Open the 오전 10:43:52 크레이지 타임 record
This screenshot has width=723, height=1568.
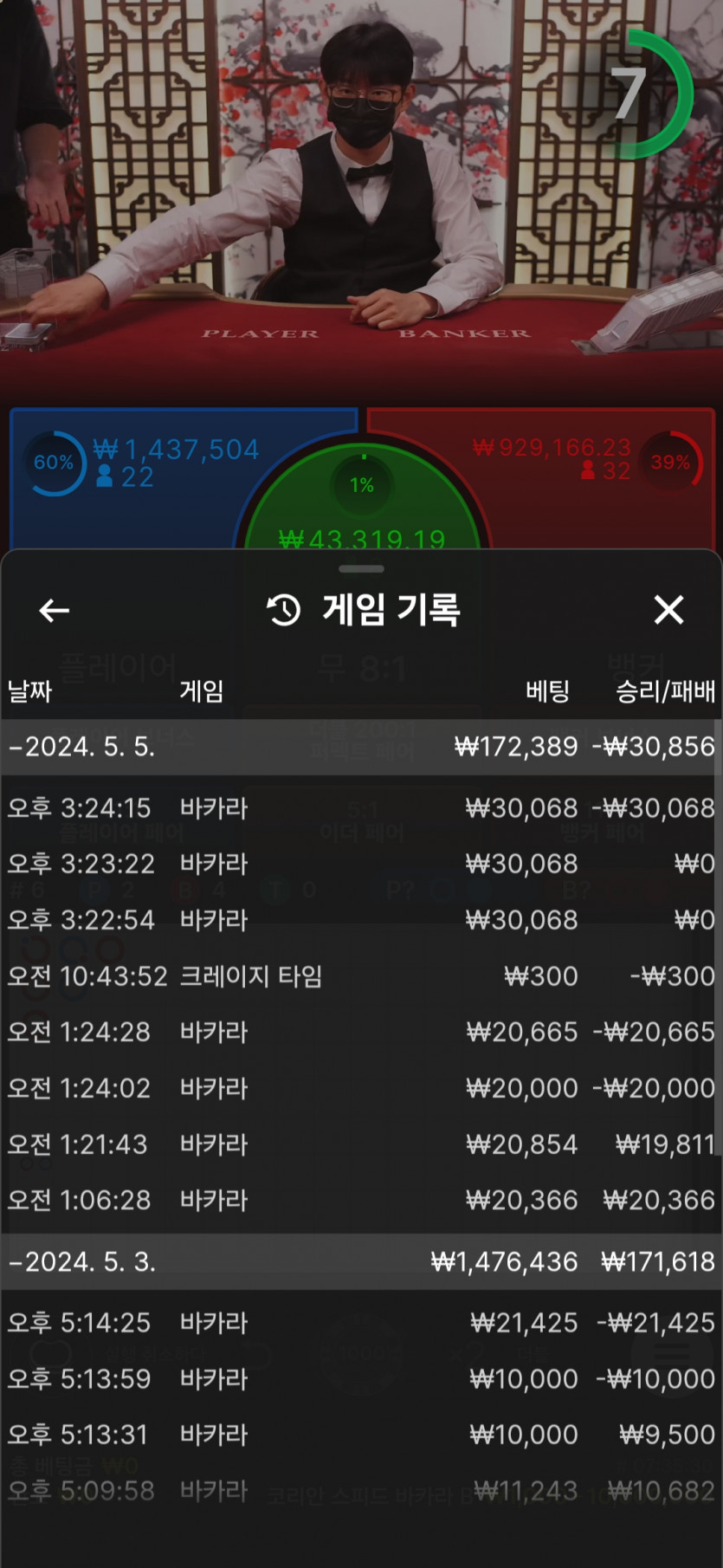point(361,976)
